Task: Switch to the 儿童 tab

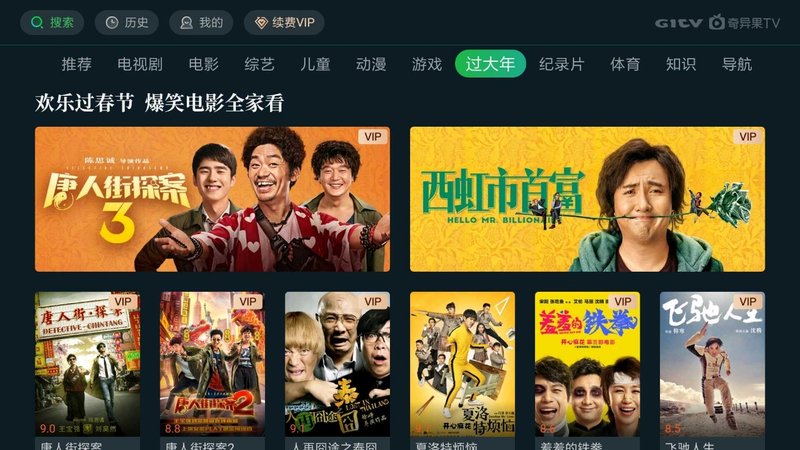Action: click(x=315, y=64)
